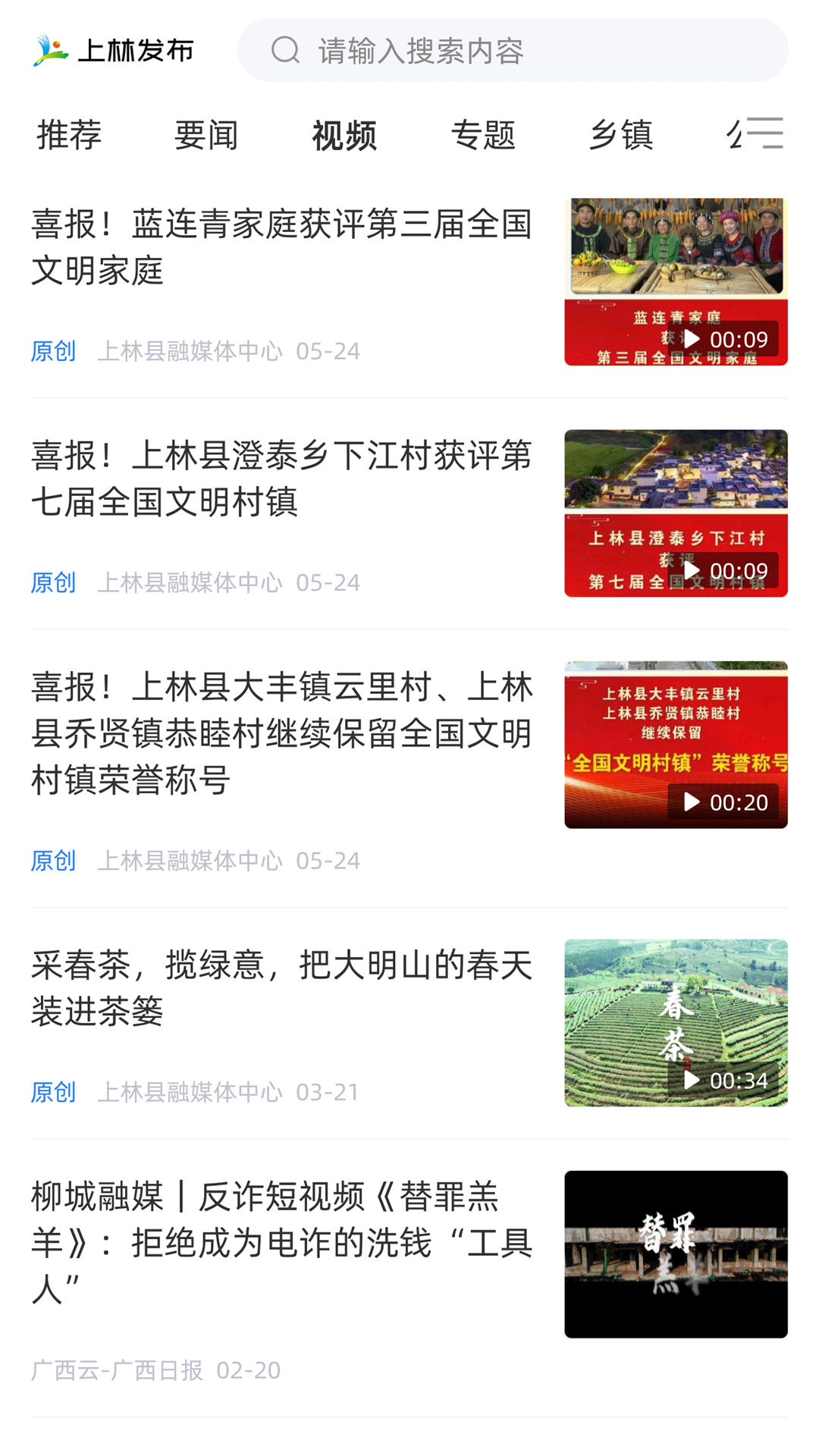Play the 下江村 全国文明村镇 video
This screenshot has height=1456, width=819.
point(676,513)
